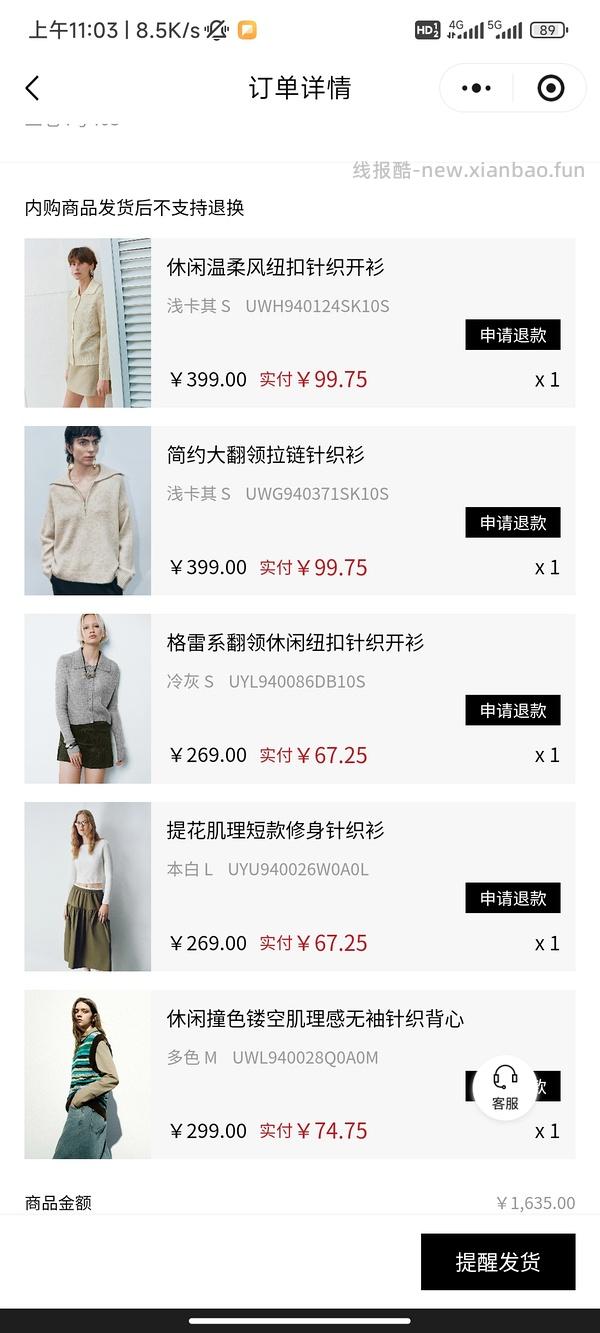Open the 客服 customer service bubble

(x=505, y=1086)
